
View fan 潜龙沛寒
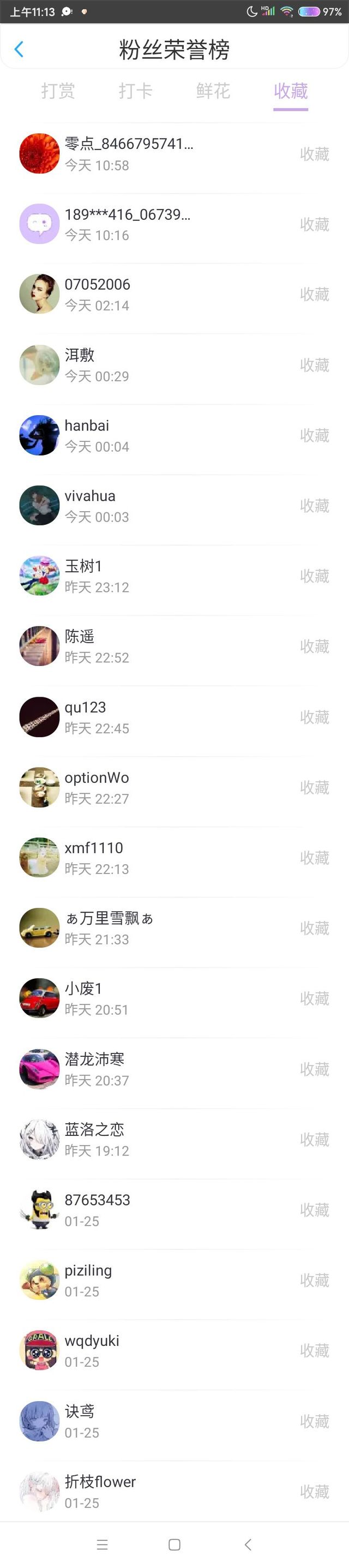coord(174,1069)
